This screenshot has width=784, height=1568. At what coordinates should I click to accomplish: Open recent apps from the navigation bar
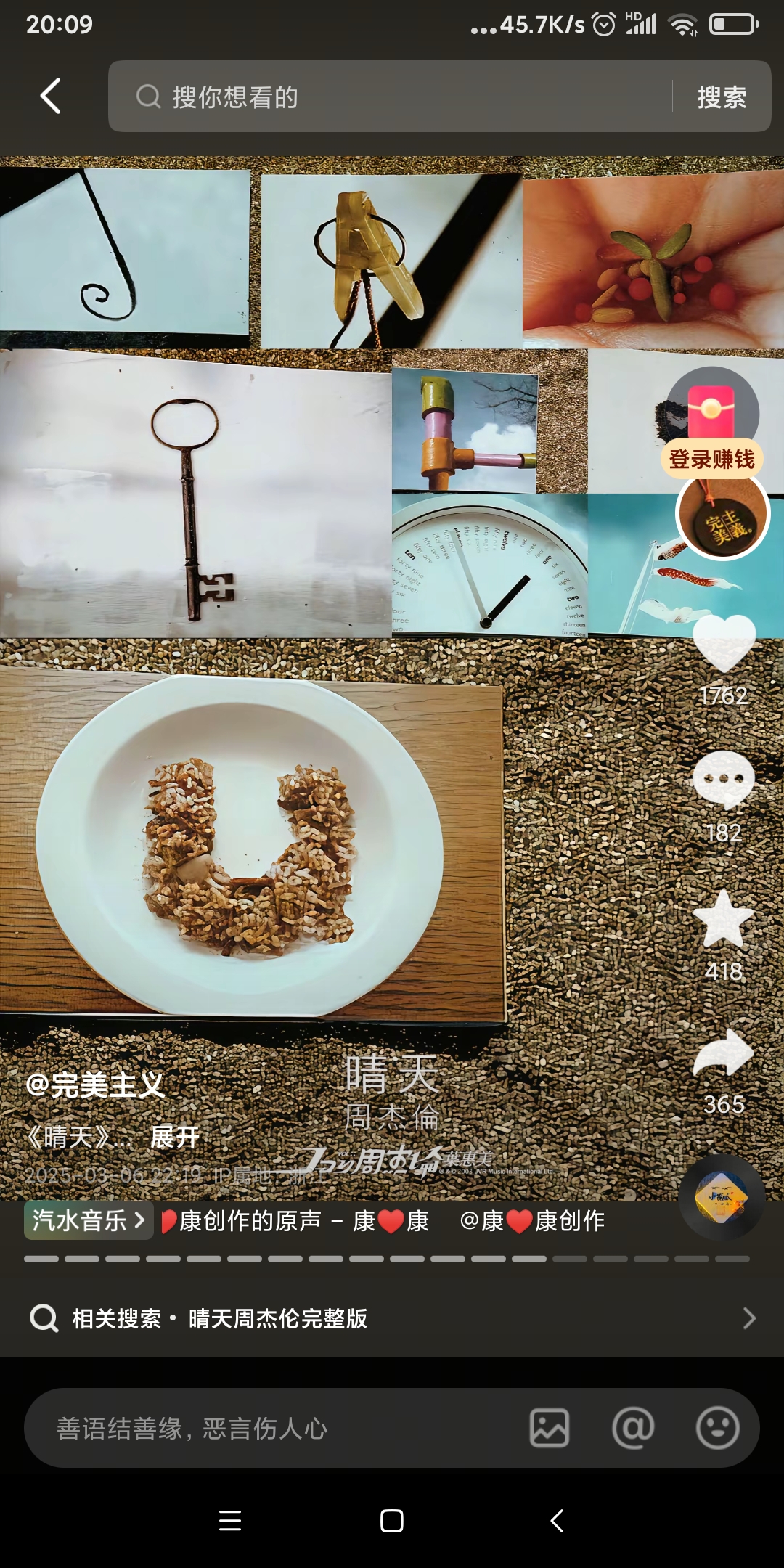[x=230, y=1520]
